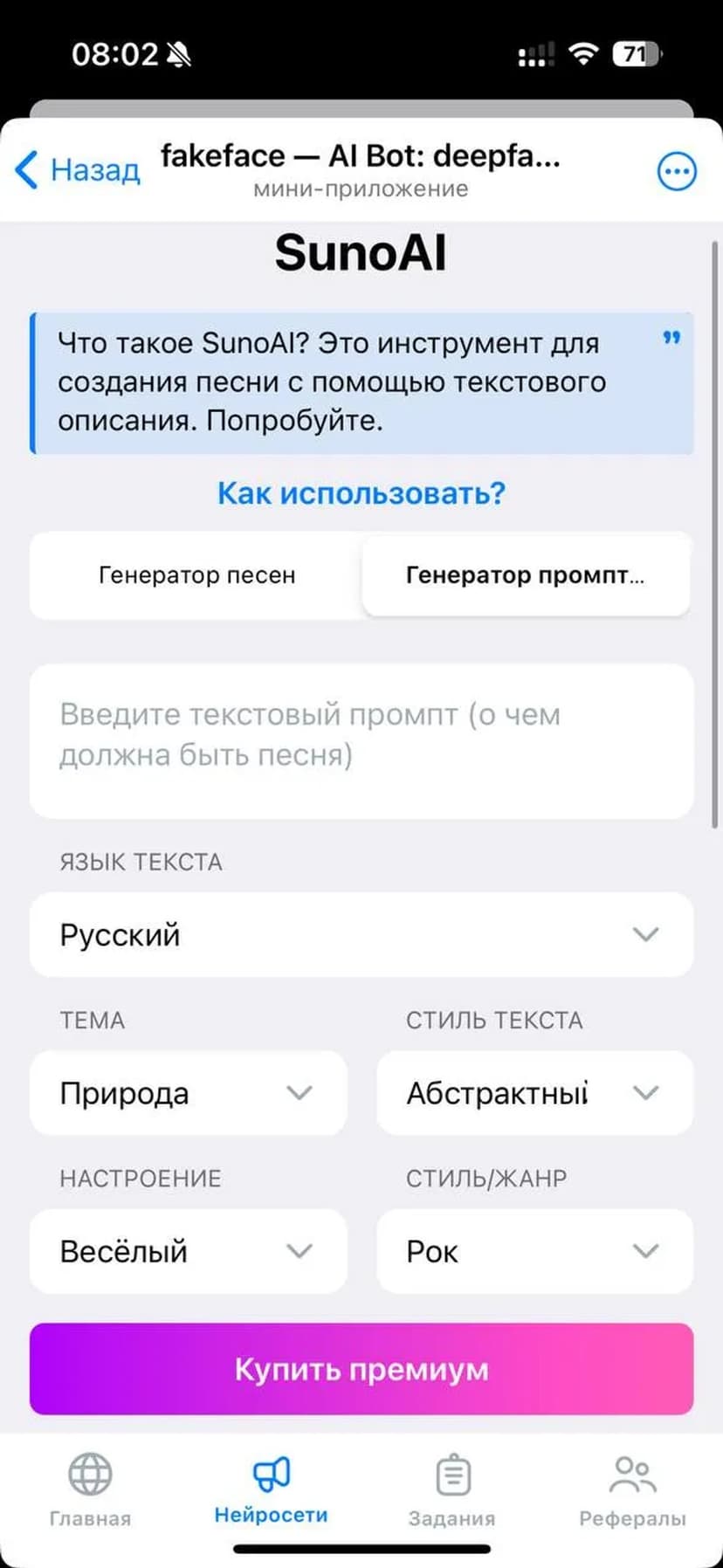Switch to the Генератор песен tab

(196, 575)
